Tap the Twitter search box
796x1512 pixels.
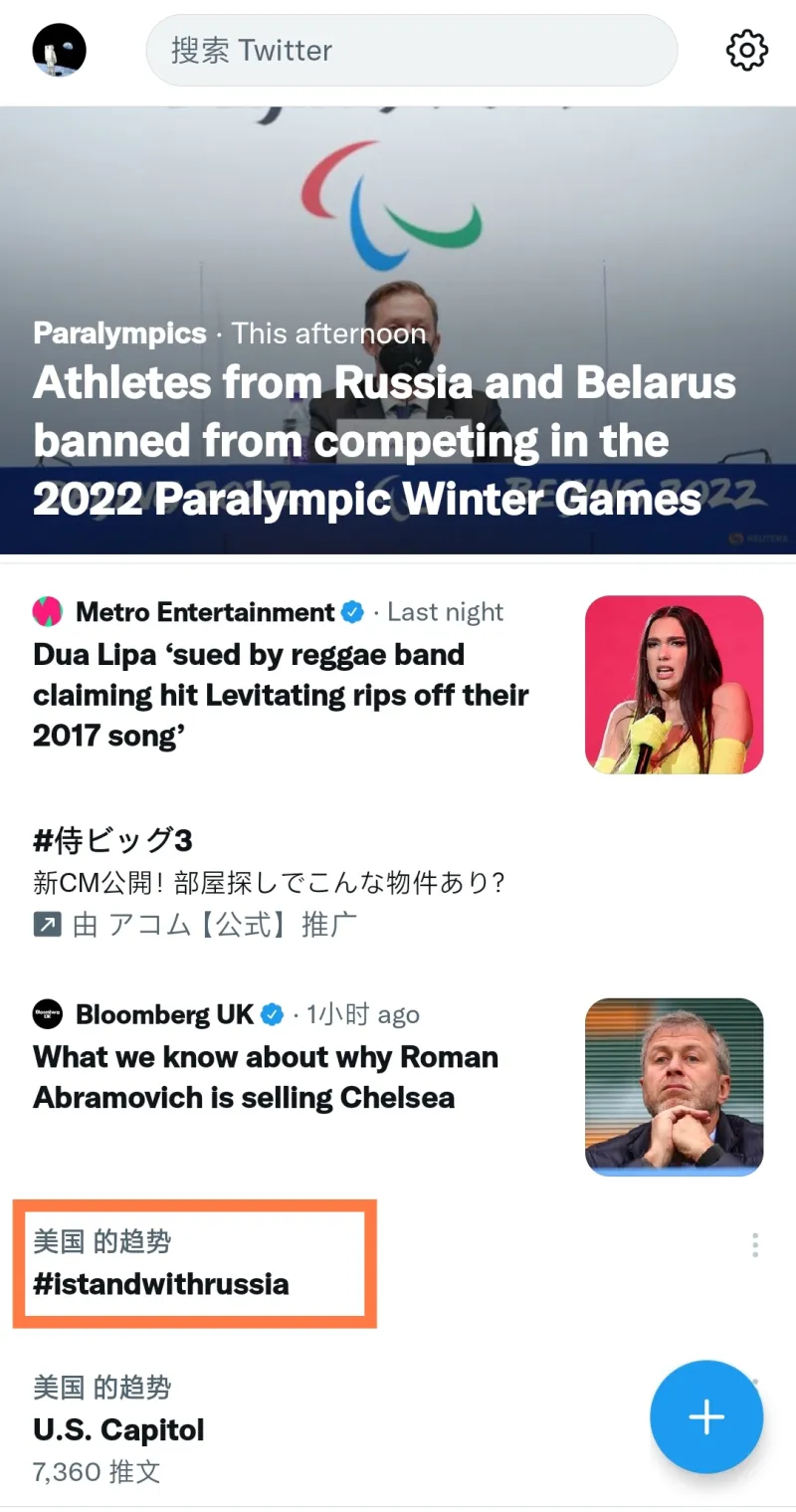pos(411,50)
